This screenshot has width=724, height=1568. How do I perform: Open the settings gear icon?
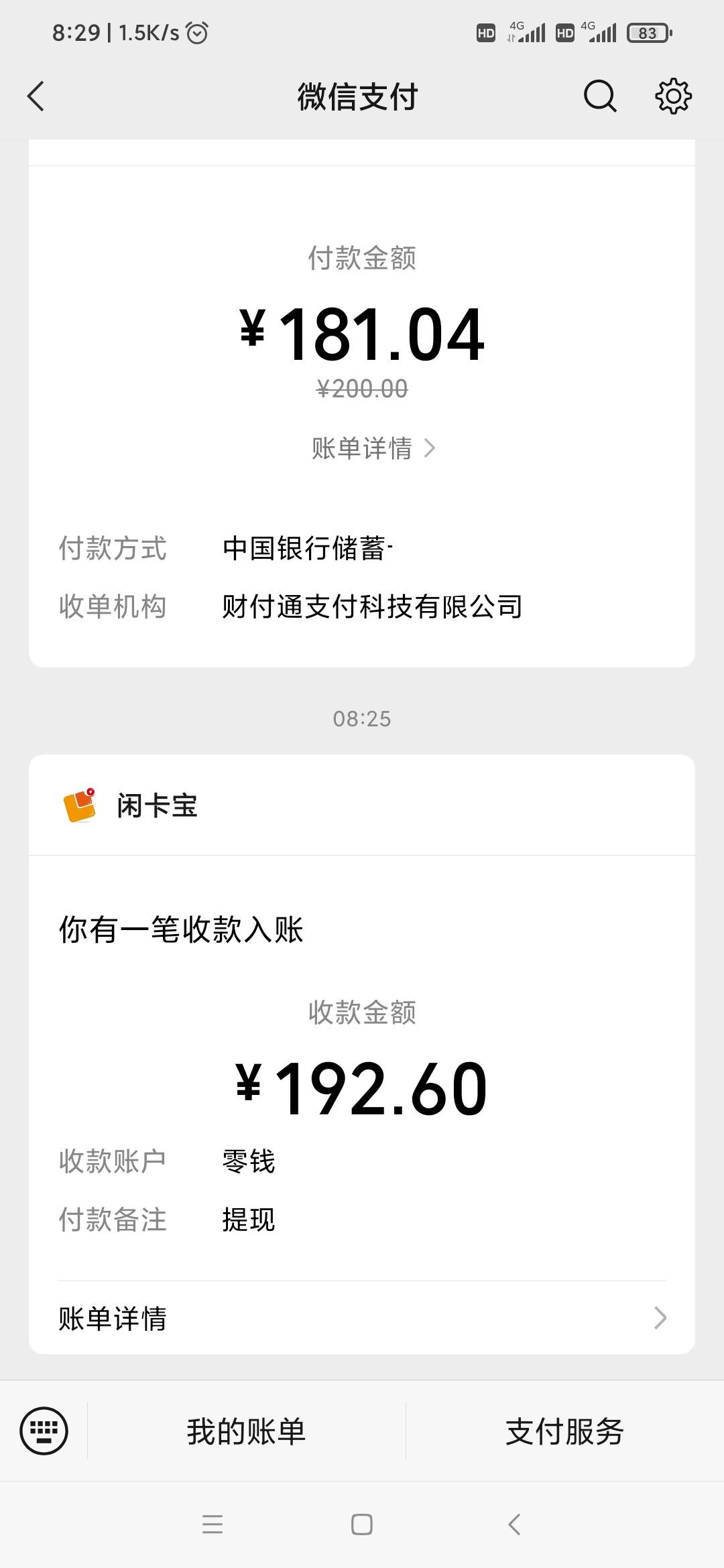[x=673, y=96]
